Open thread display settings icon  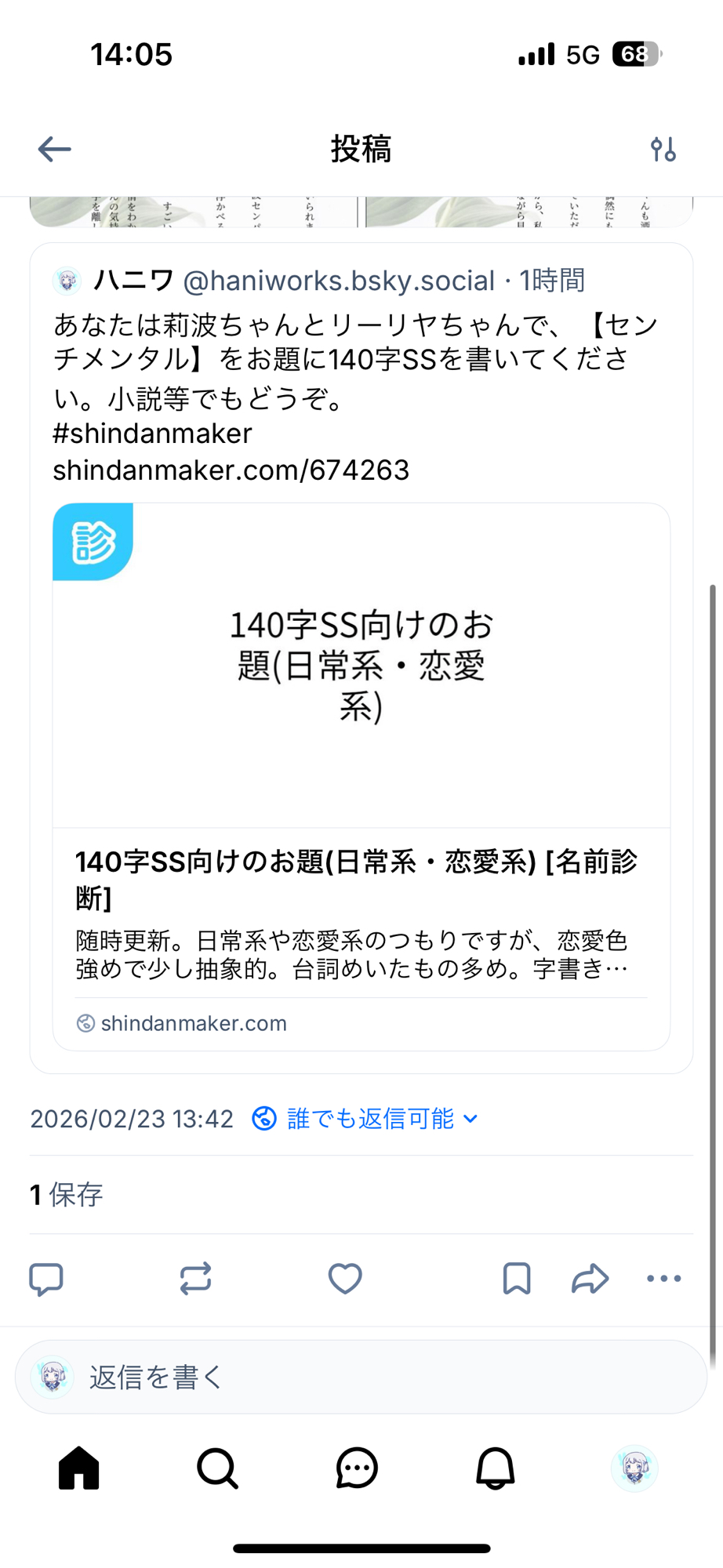[663, 149]
